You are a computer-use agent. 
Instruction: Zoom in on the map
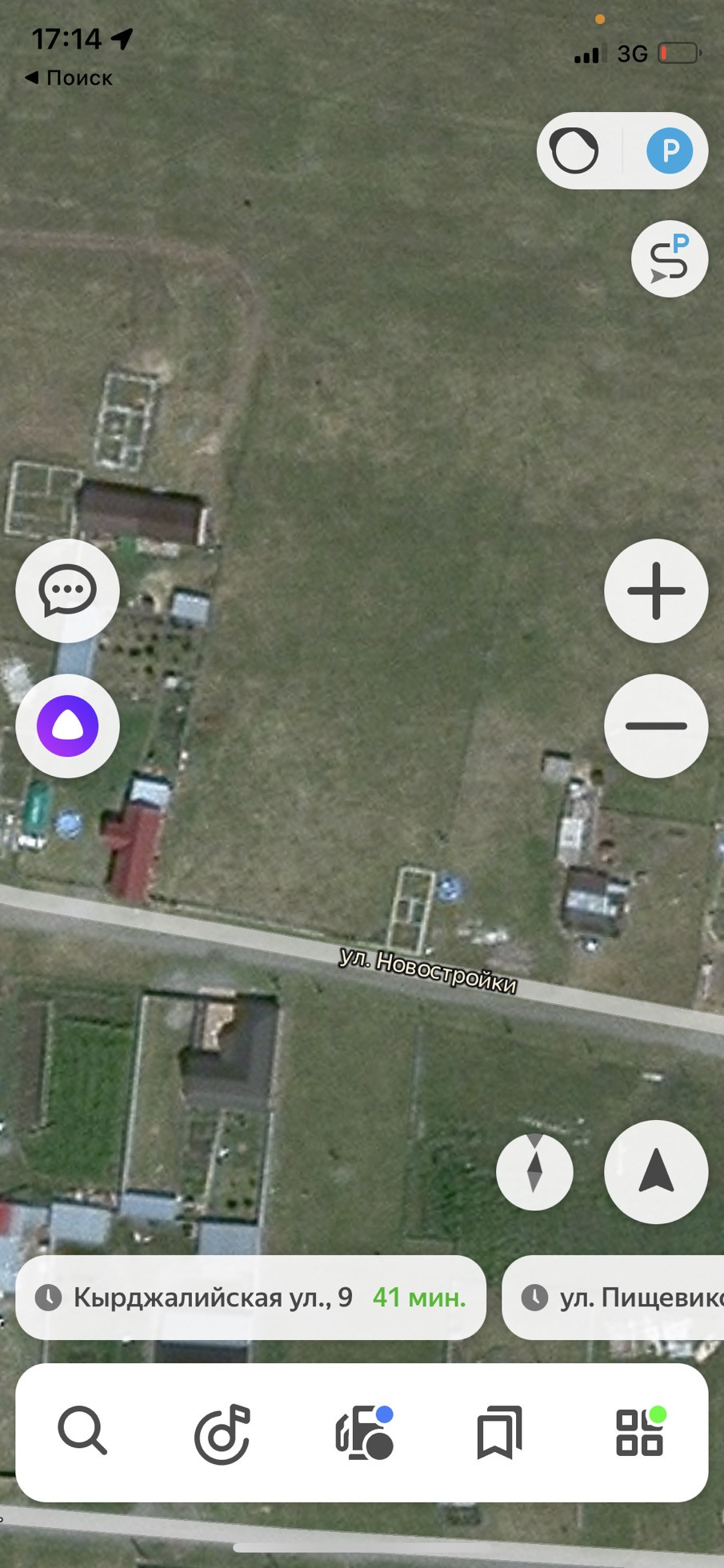[x=656, y=591]
